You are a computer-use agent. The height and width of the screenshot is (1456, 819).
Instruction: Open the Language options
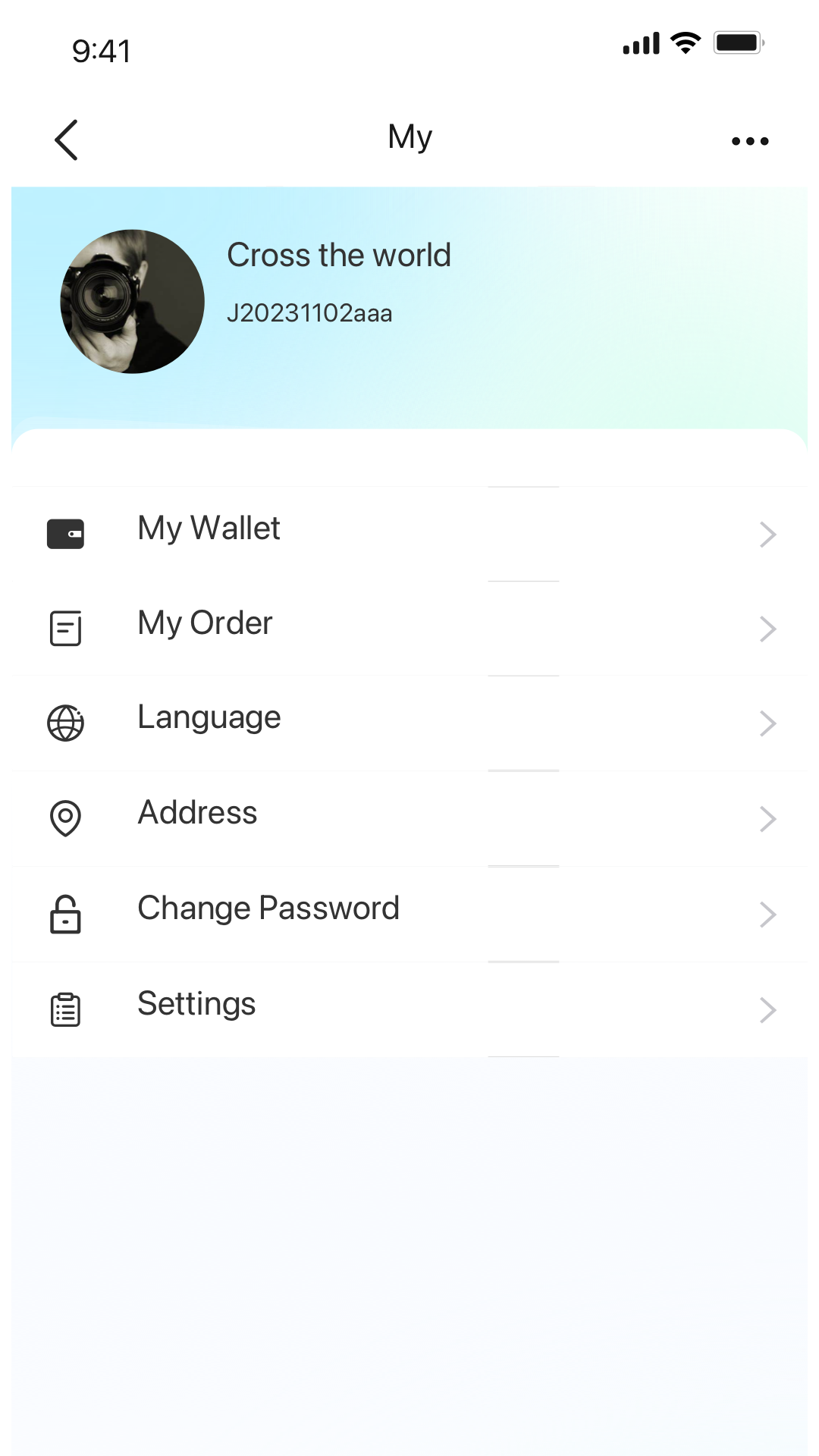[x=409, y=723]
